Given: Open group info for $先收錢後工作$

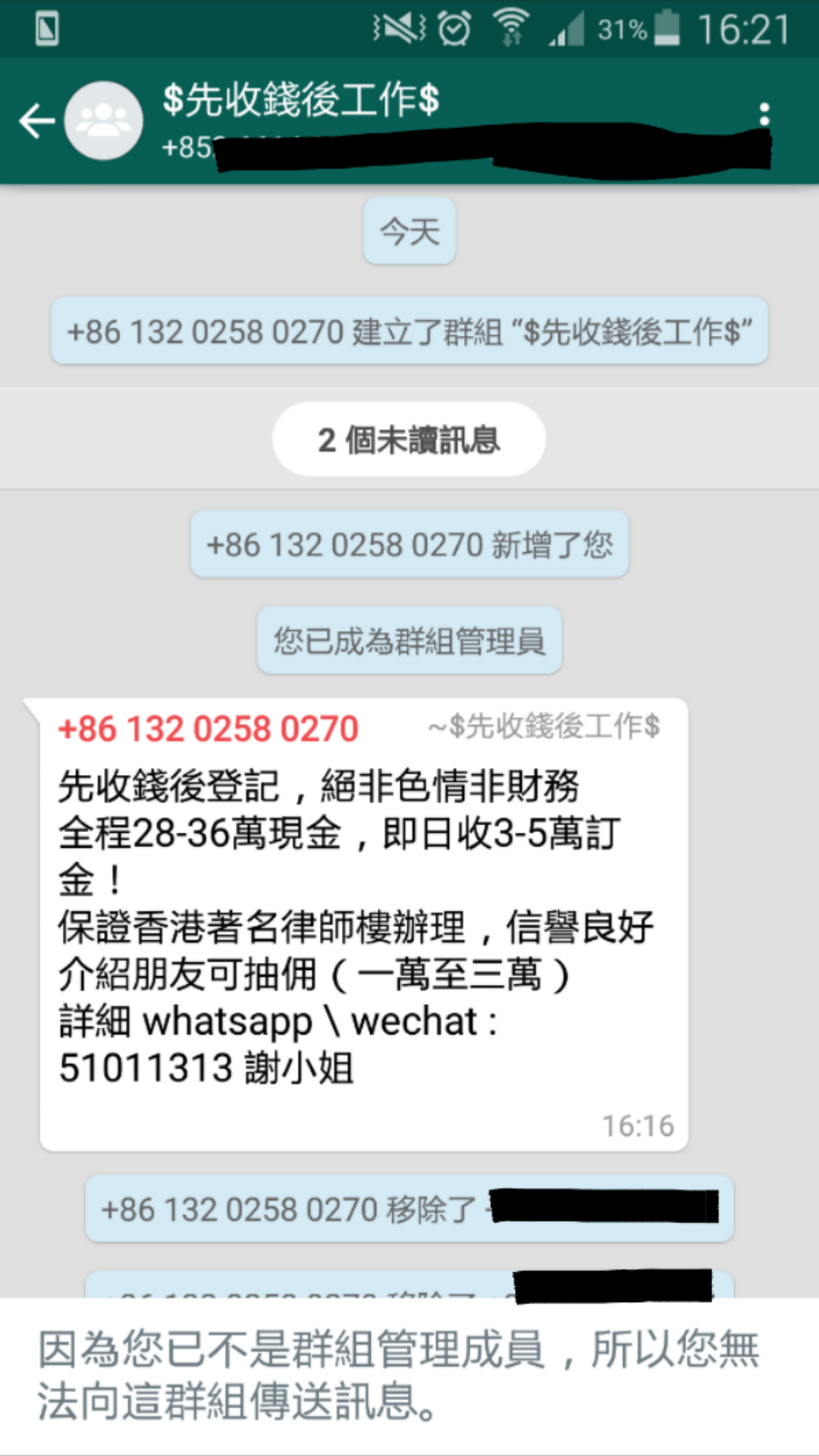Looking at the screenshot, I should tap(301, 100).
